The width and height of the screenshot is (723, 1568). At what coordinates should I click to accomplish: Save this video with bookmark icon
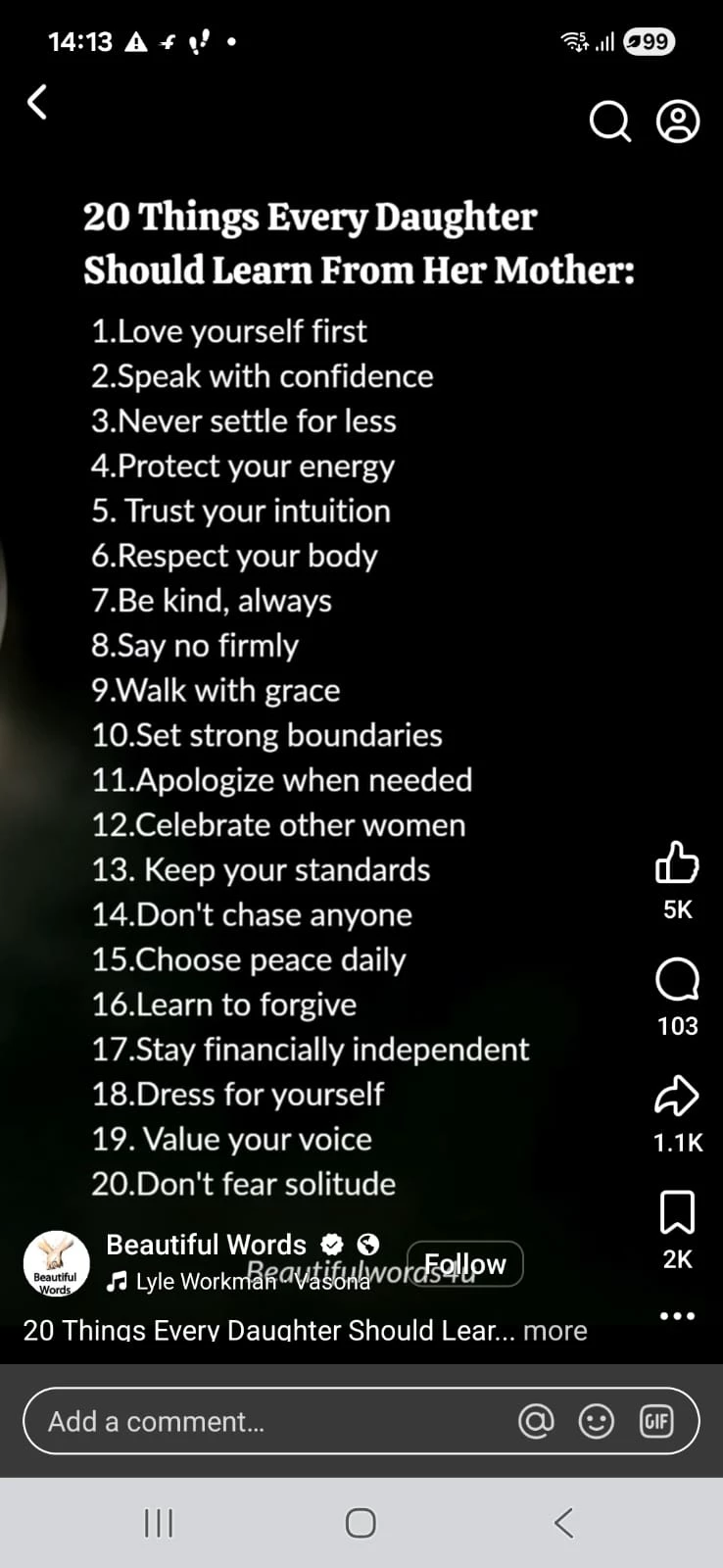pyautogui.click(x=677, y=1213)
